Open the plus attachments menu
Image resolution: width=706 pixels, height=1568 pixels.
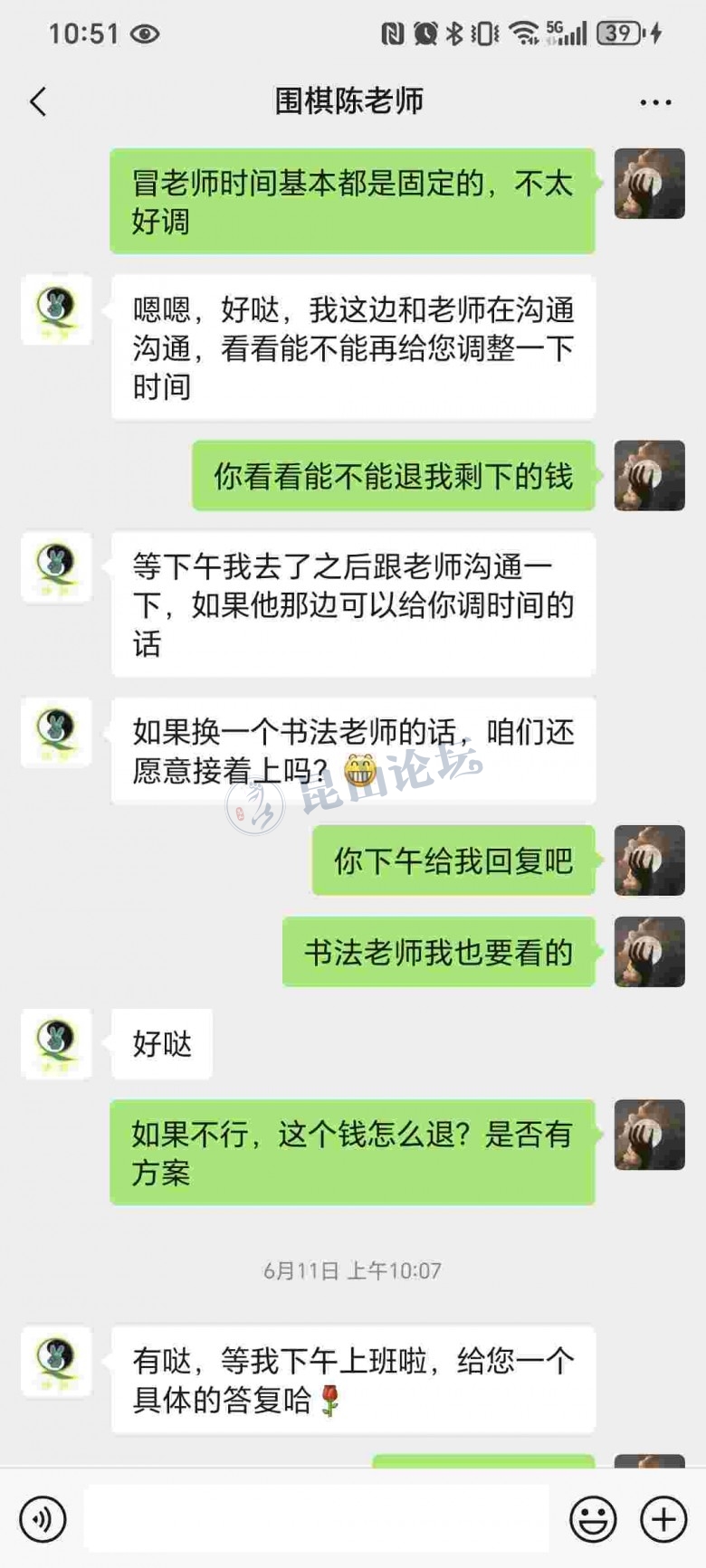point(663,1519)
